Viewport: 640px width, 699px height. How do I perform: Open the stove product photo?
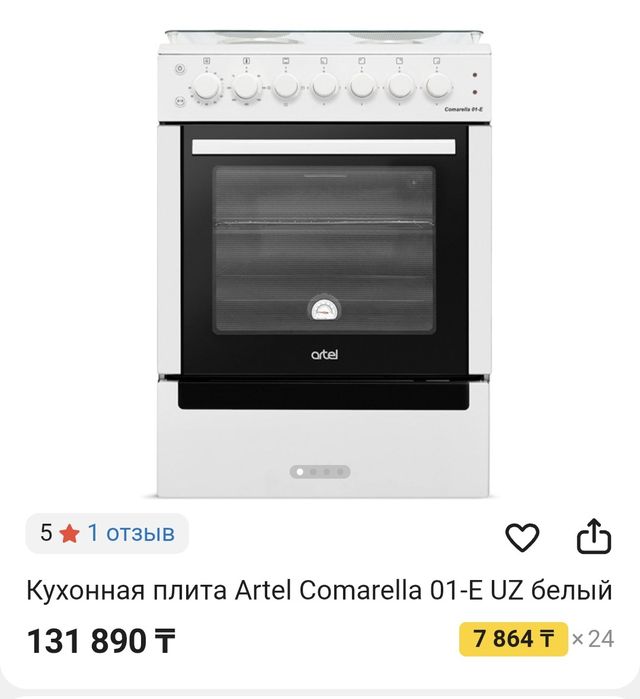(320, 260)
